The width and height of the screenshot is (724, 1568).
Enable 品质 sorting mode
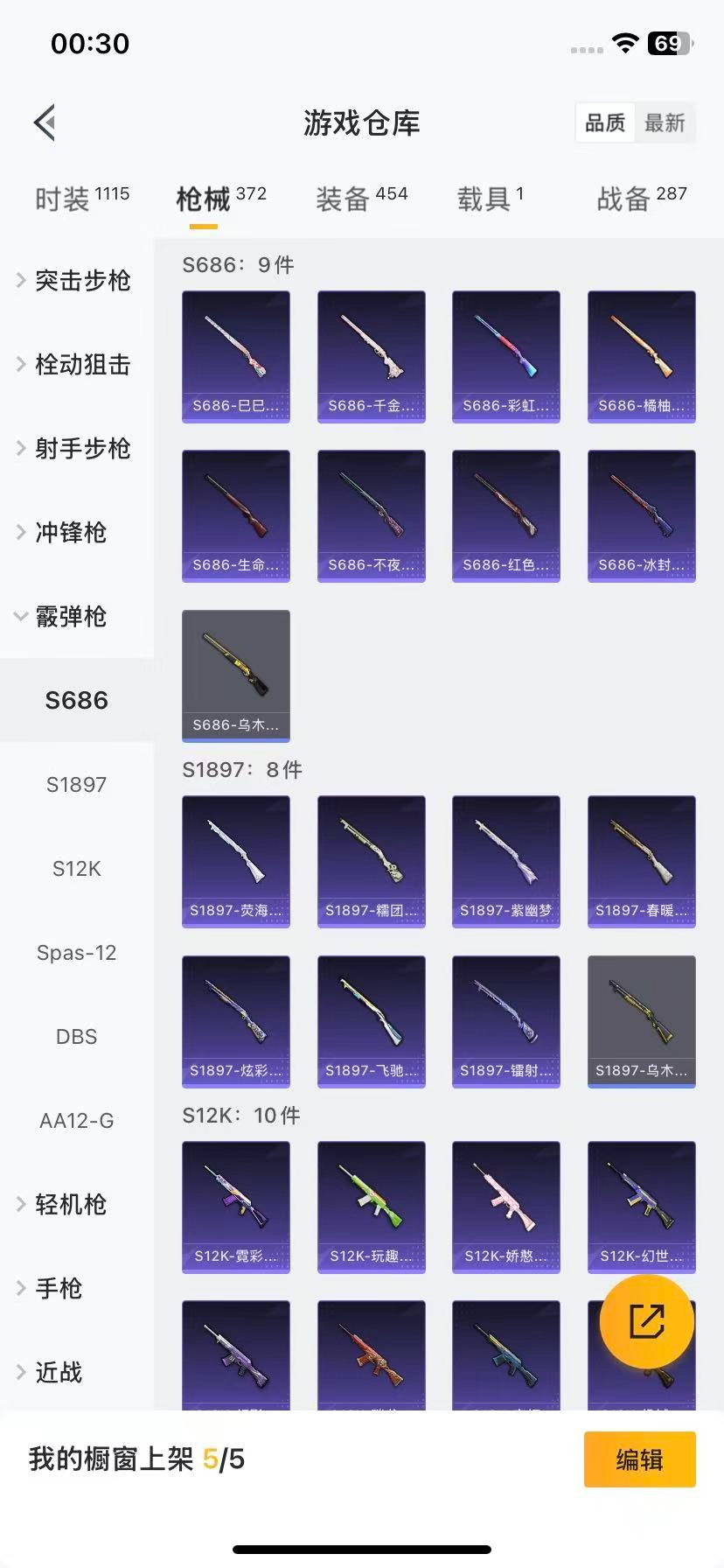[x=605, y=122]
